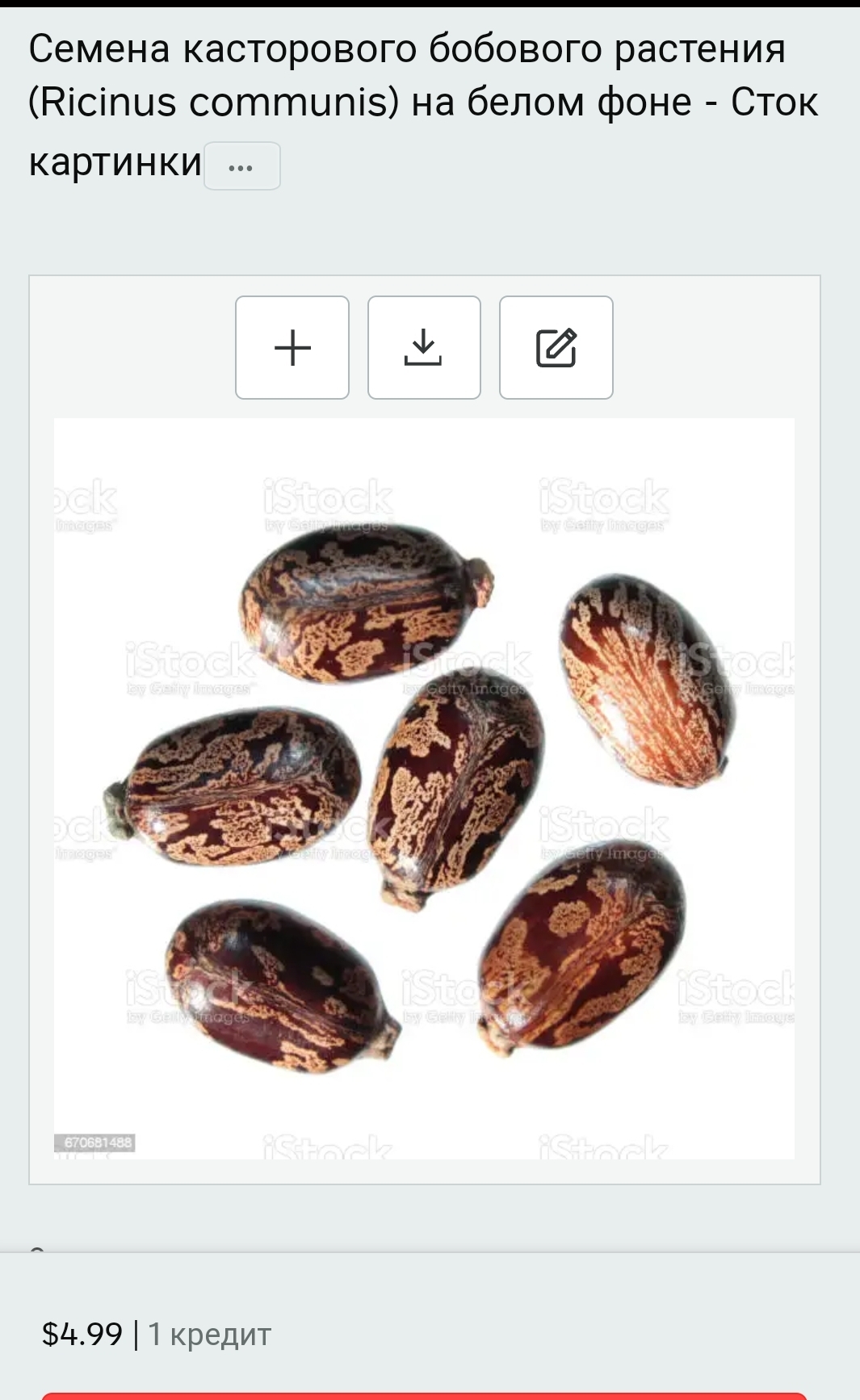The width and height of the screenshot is (860, 1400).
Task: Add the image to a board with plus
Action: coord(292,348)
